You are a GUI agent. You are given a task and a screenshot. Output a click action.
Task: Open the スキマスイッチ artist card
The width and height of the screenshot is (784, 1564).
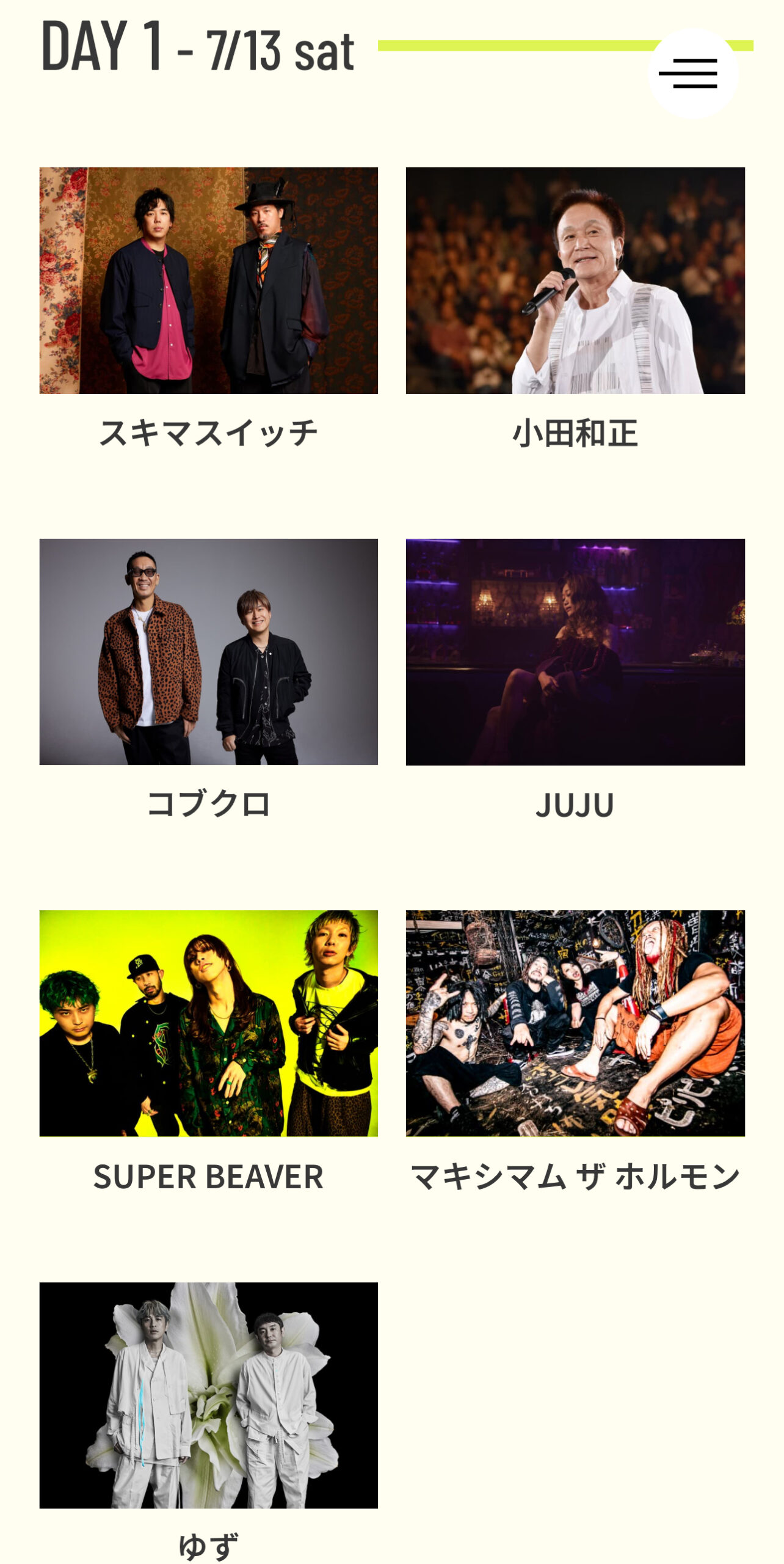tap(208, 310)
